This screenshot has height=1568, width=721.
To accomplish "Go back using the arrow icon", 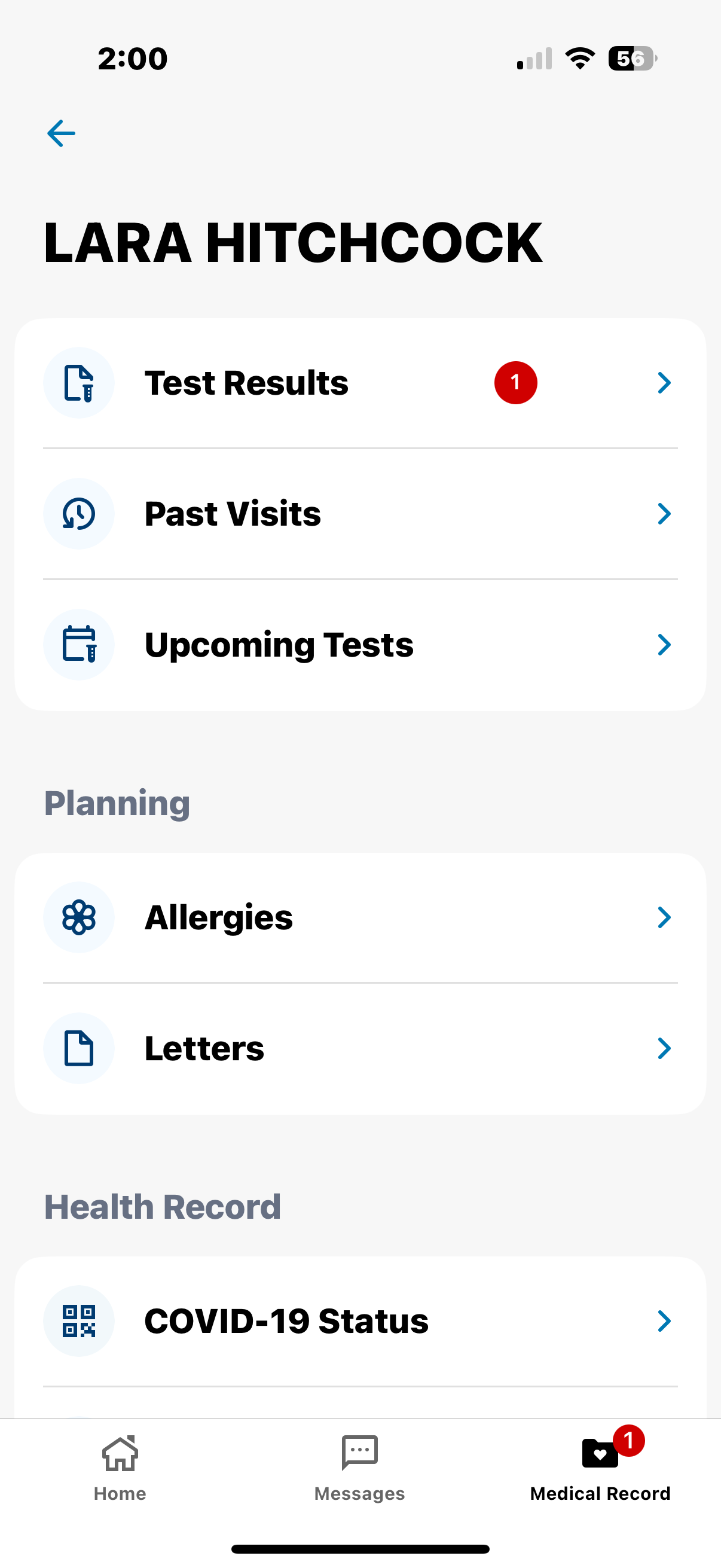I will coord(62,133).
